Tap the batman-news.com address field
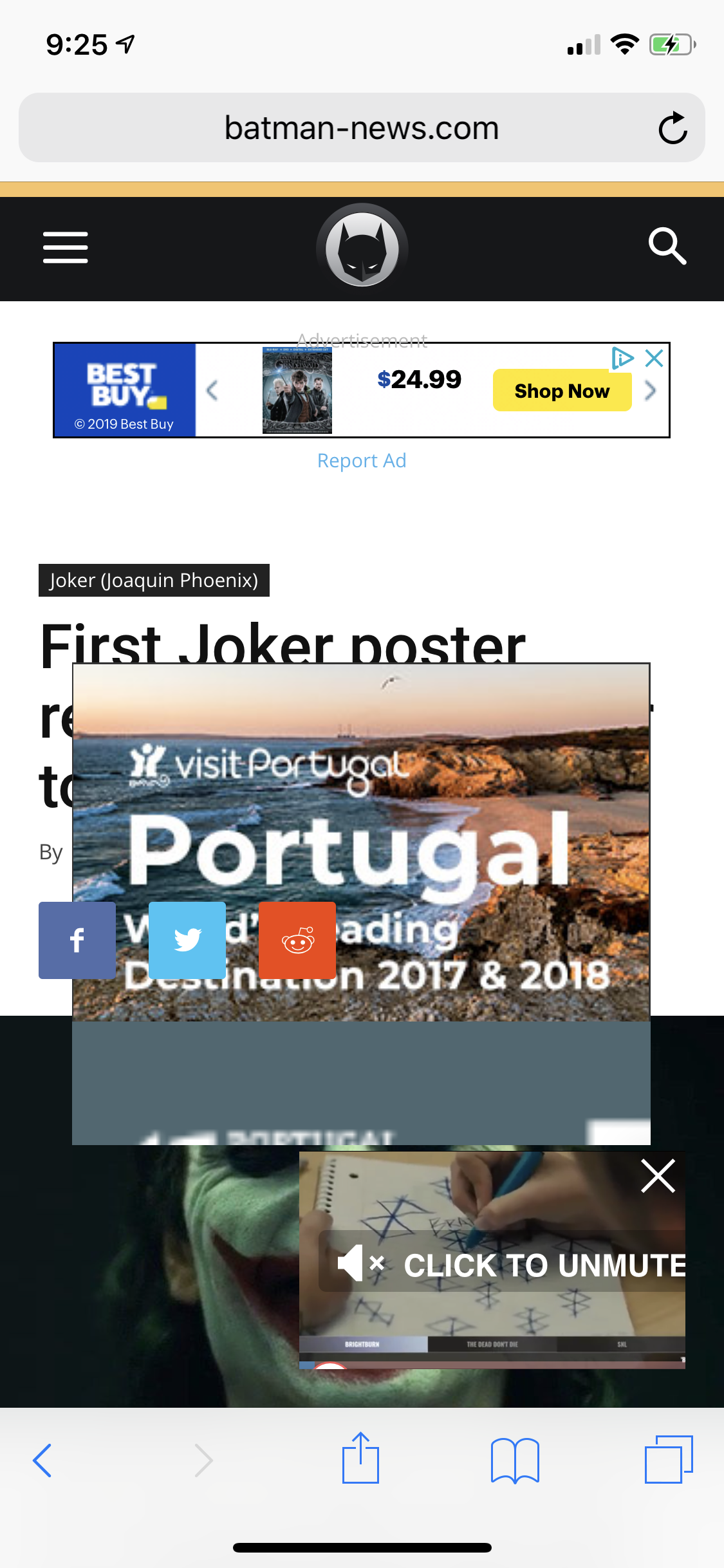Image resolution: width=724 pixels, height=1568 pixels. [362, 127]
